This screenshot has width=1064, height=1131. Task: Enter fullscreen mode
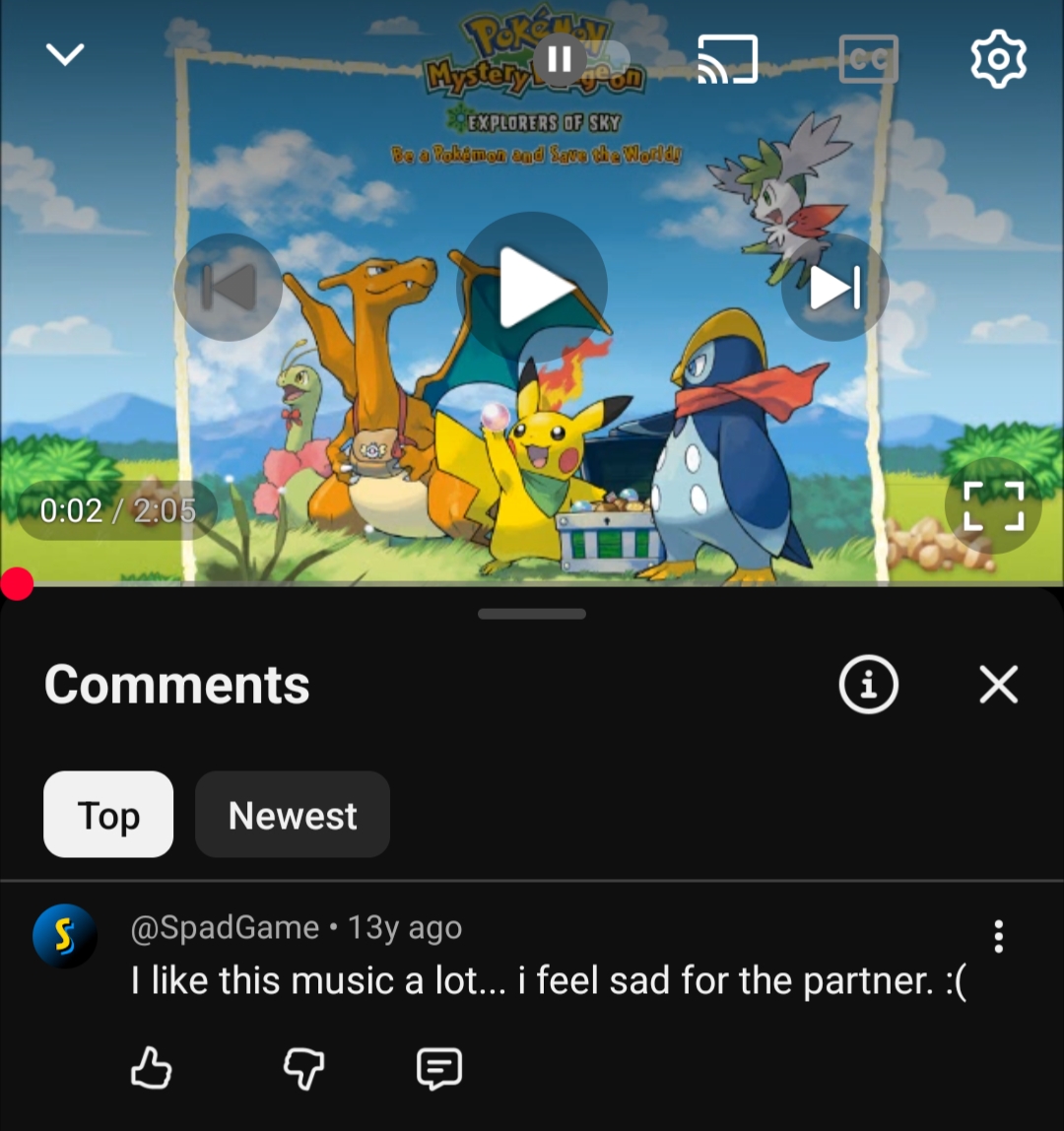tap(992, 505)
